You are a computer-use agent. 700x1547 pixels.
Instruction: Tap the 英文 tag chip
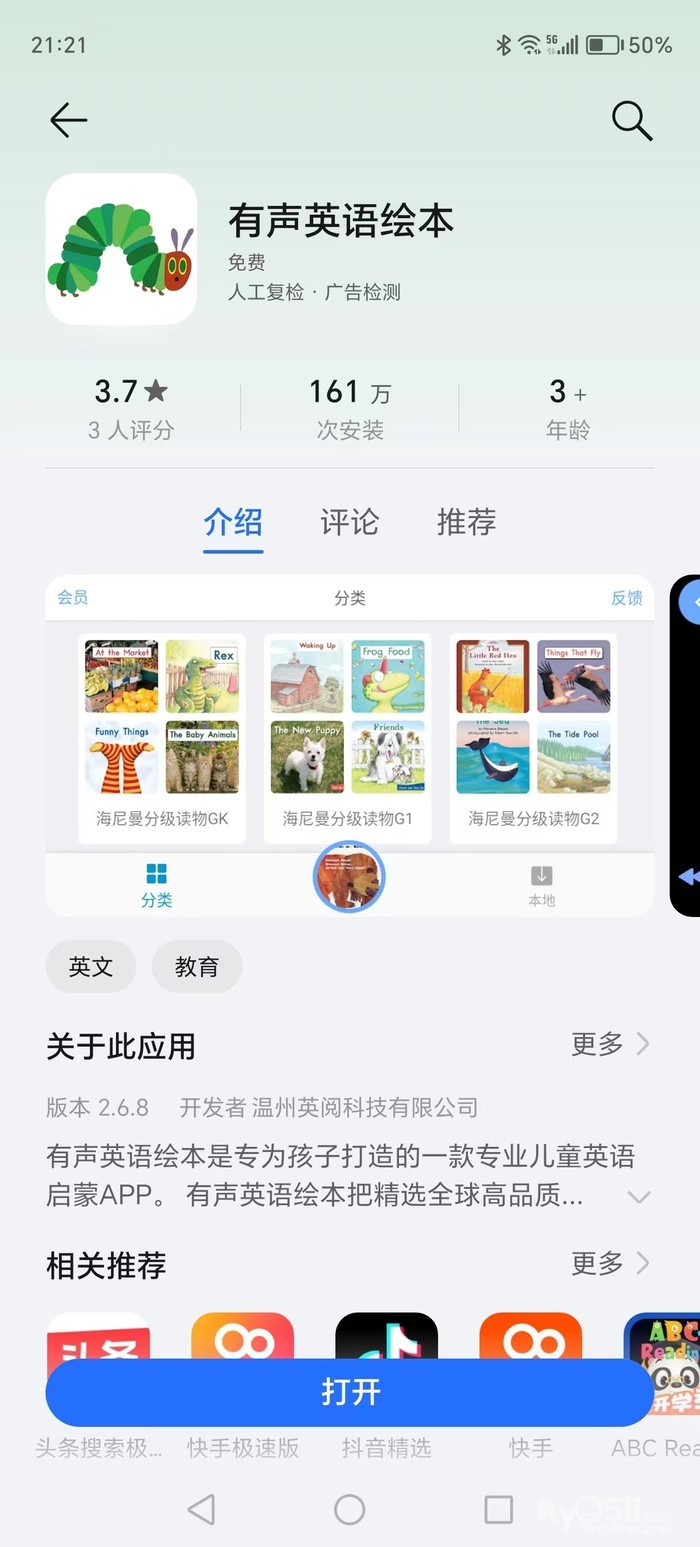[91, 967]
